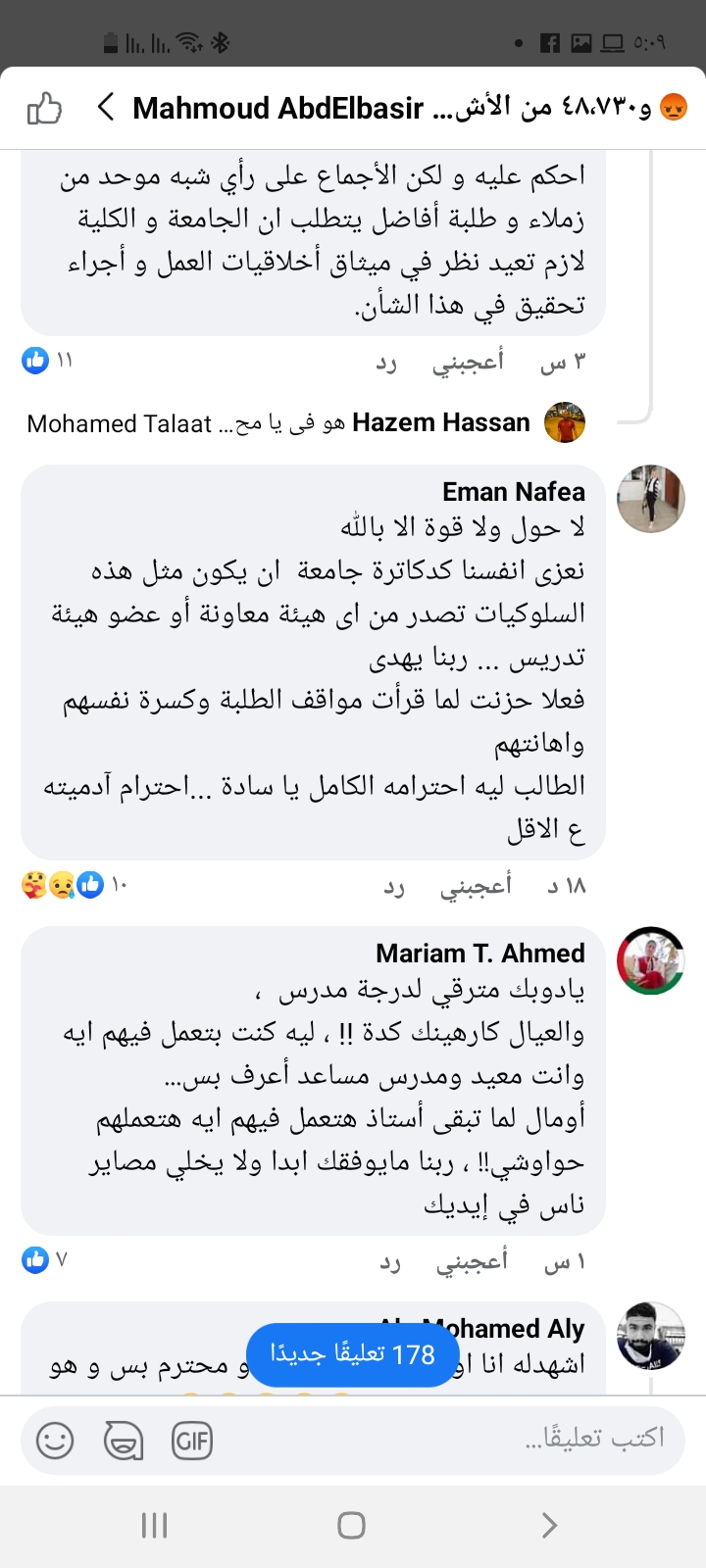Viewport: 706px width, 1568px height.
Task: Open the GIF picker icon
Action: coord(192,1441)
